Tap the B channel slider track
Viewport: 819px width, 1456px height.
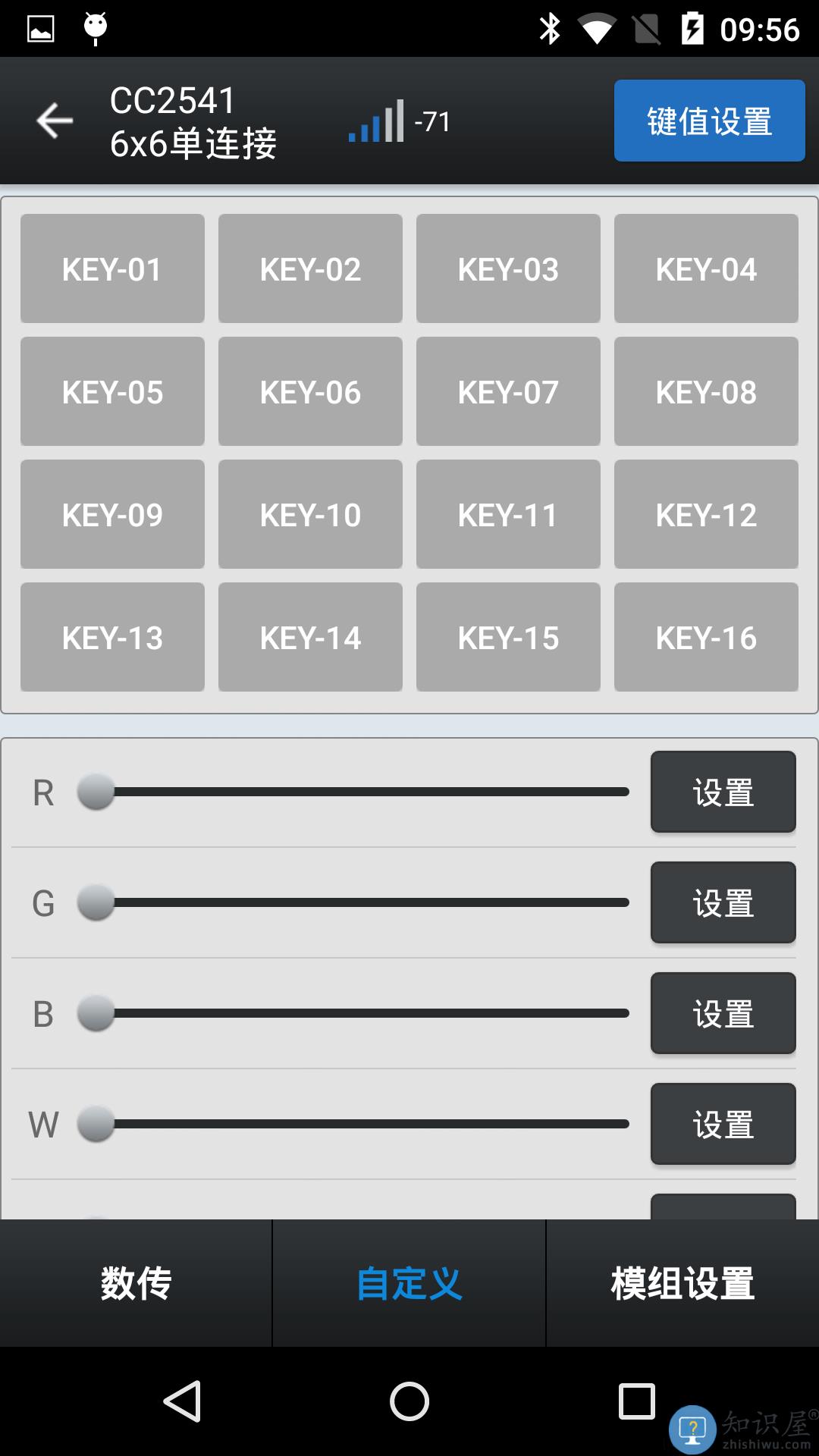364,1013
